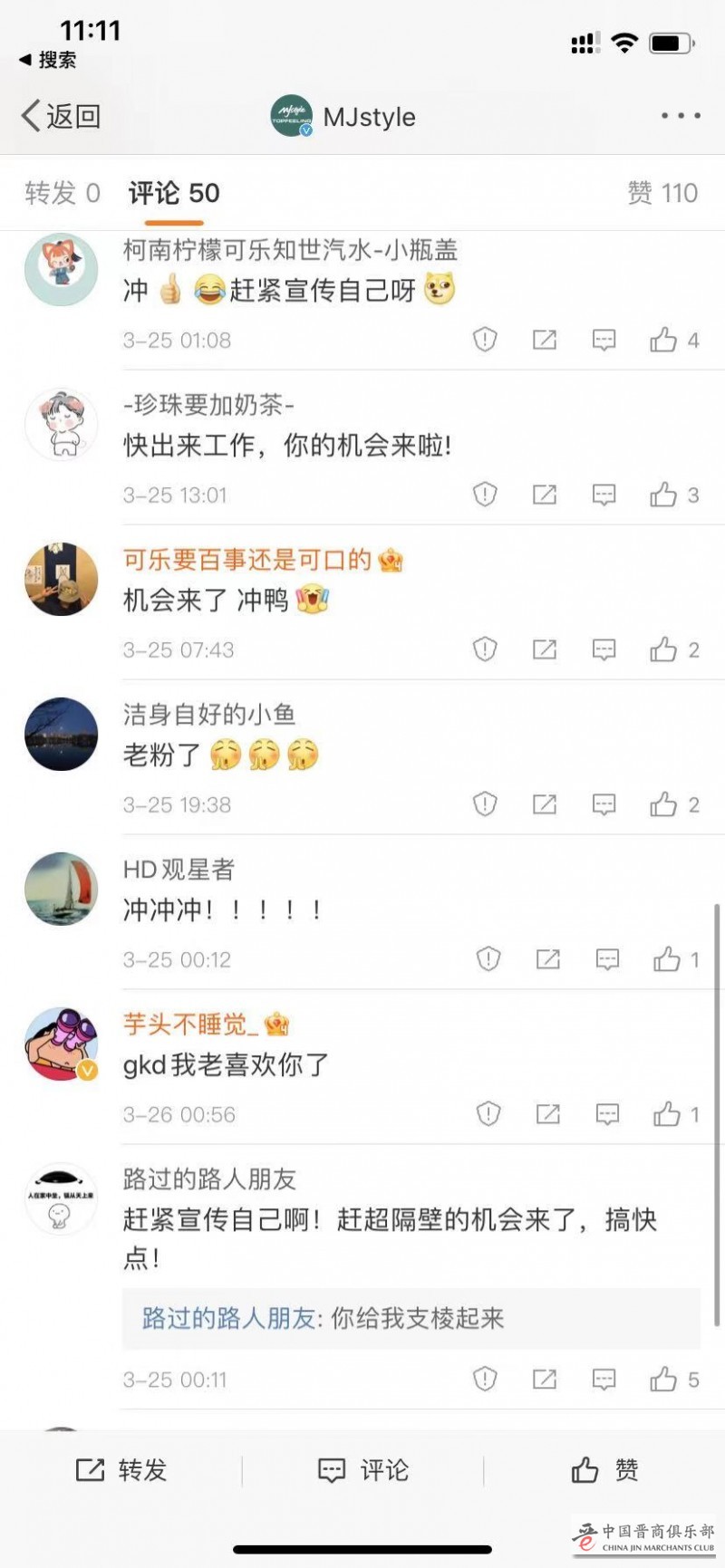Reply to 柯南柠檬可乐知世汽水-小瓶盖's comment
725x1568 pixels.
click(x=604, y=341)
